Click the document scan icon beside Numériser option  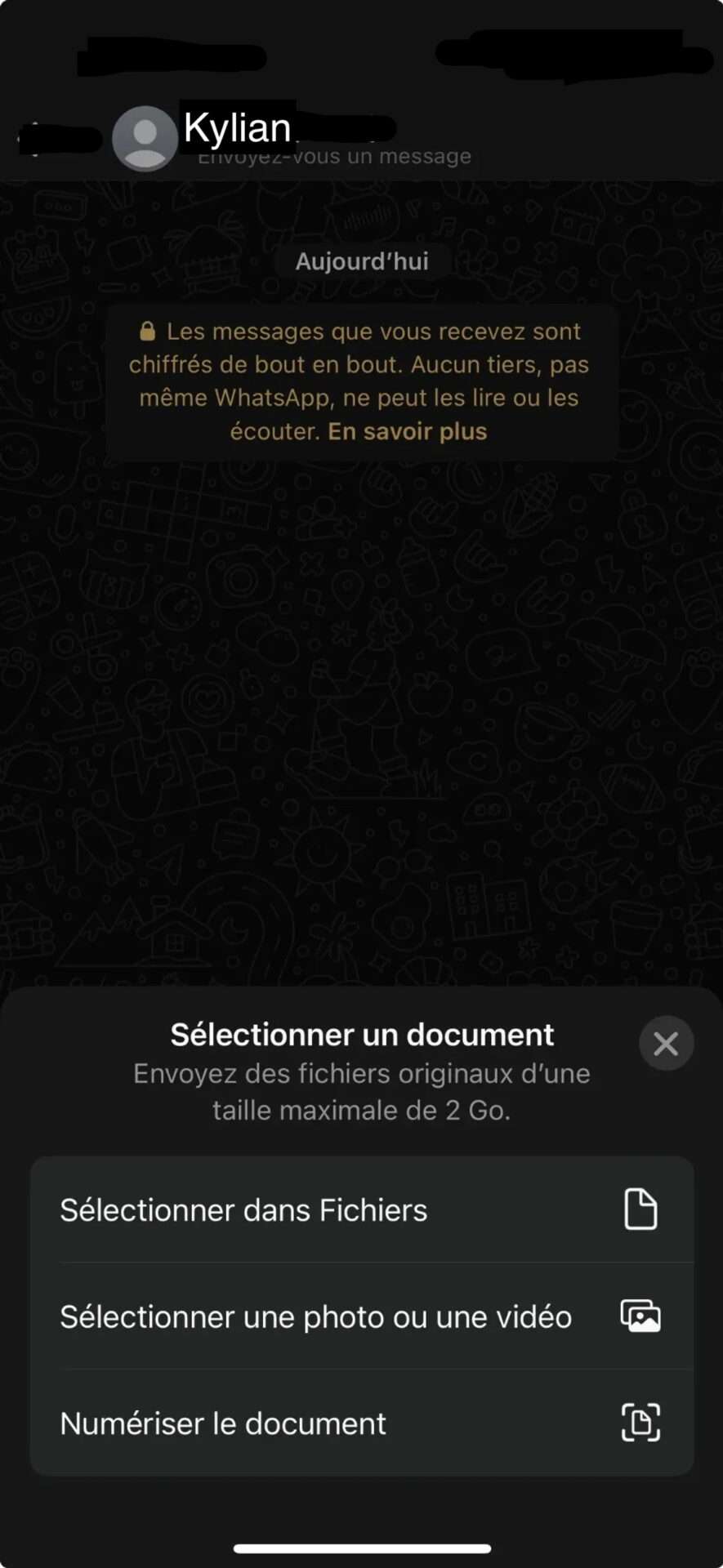coord(642,1422)
